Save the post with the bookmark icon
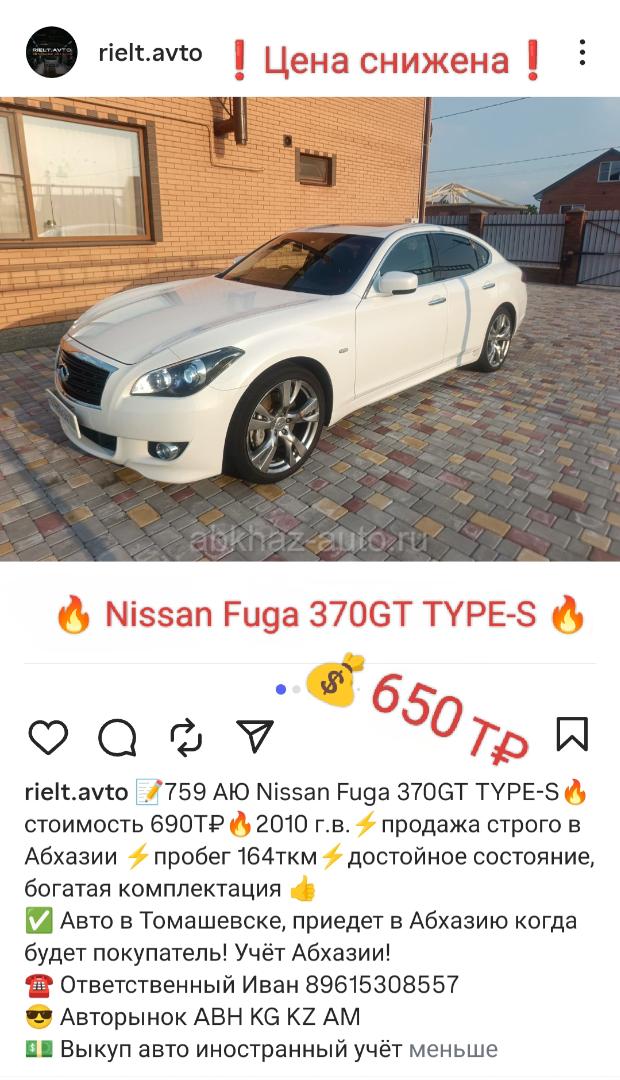Viewport: 620px width, 1080px height. [x=571, y=734]
